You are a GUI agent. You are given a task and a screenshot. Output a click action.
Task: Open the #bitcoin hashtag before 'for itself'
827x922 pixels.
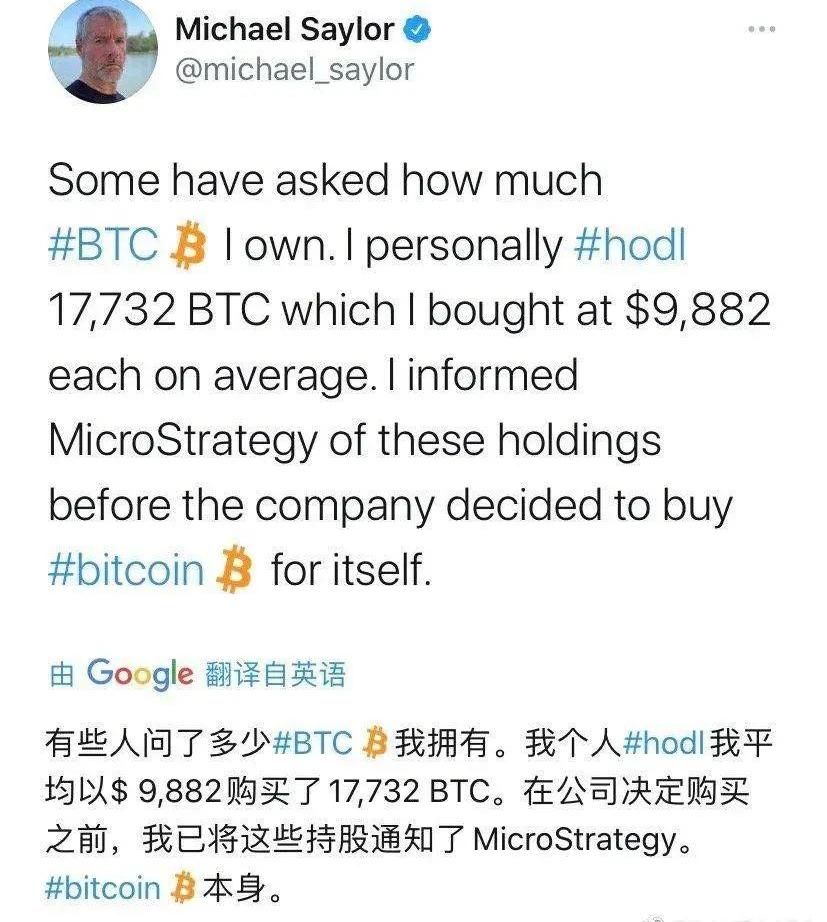click(x=125, y=571)
